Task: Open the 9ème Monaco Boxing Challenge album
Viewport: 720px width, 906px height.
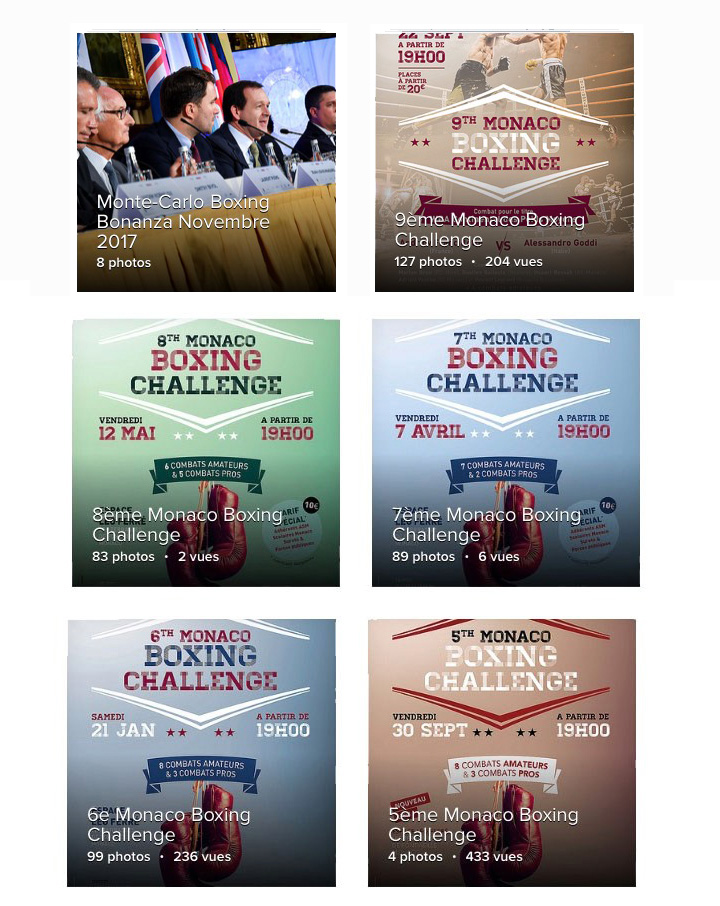Action: click(504, 162)
